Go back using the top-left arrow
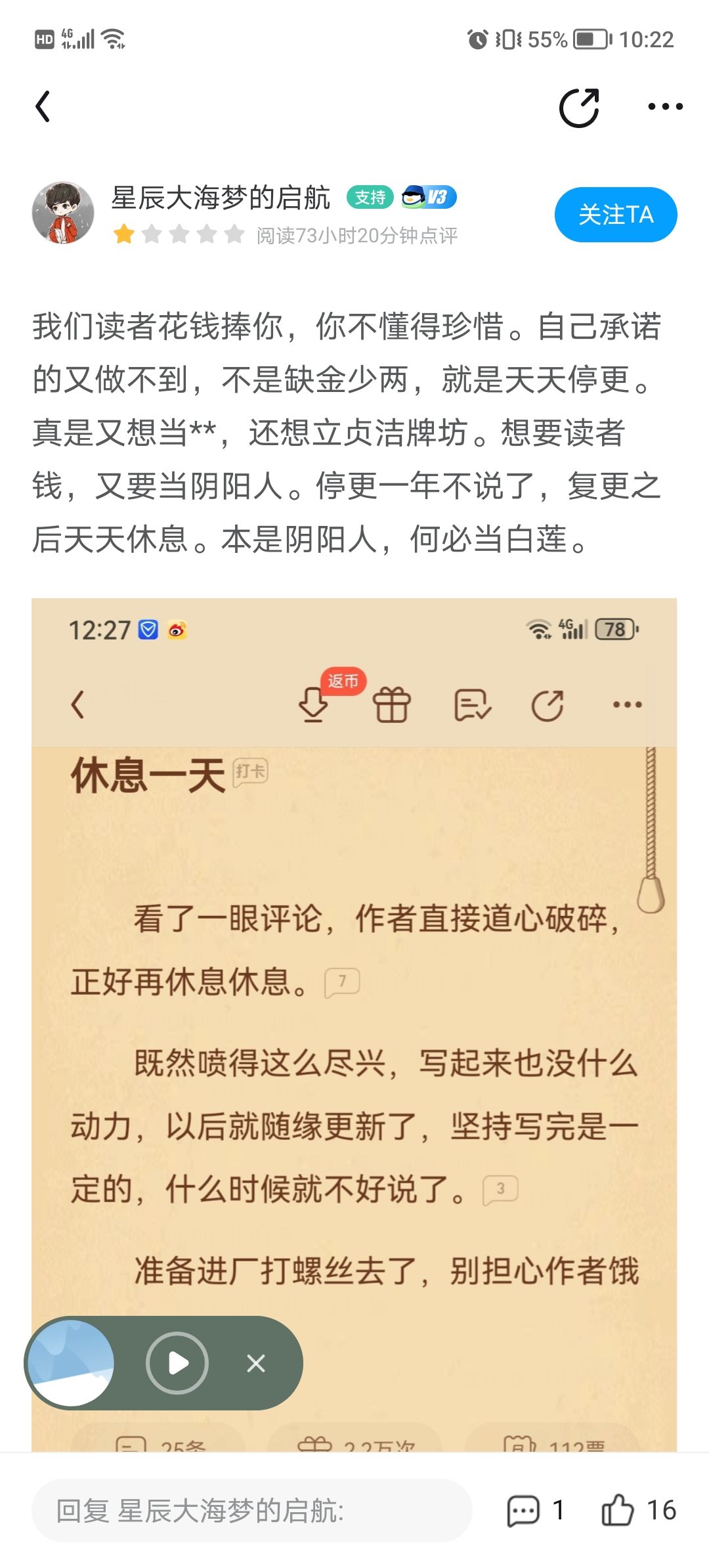This screenshot has height=1568, width=709. pos(43,106)
